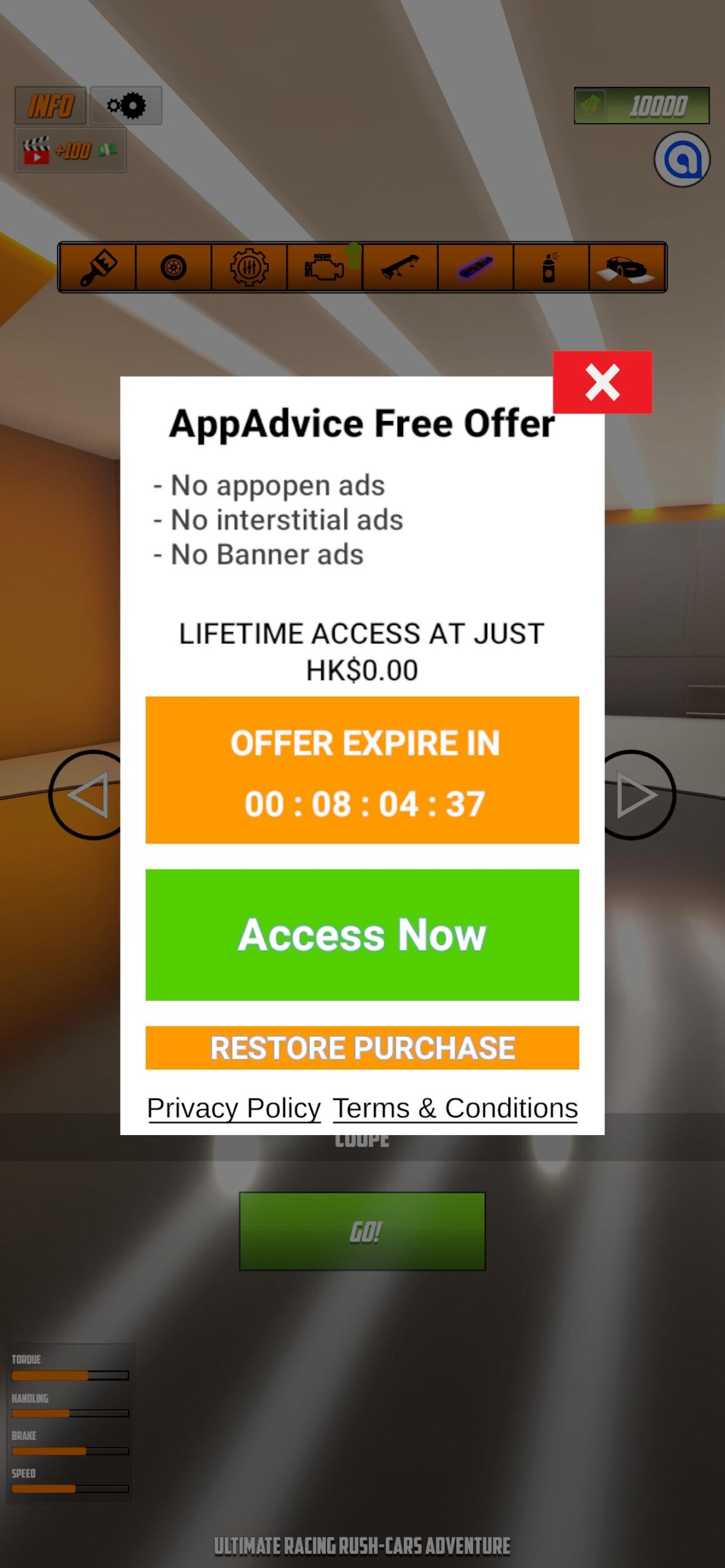The image size is (725, 1568).
Task: Open the neon underglow option
Action: point(476,267)
